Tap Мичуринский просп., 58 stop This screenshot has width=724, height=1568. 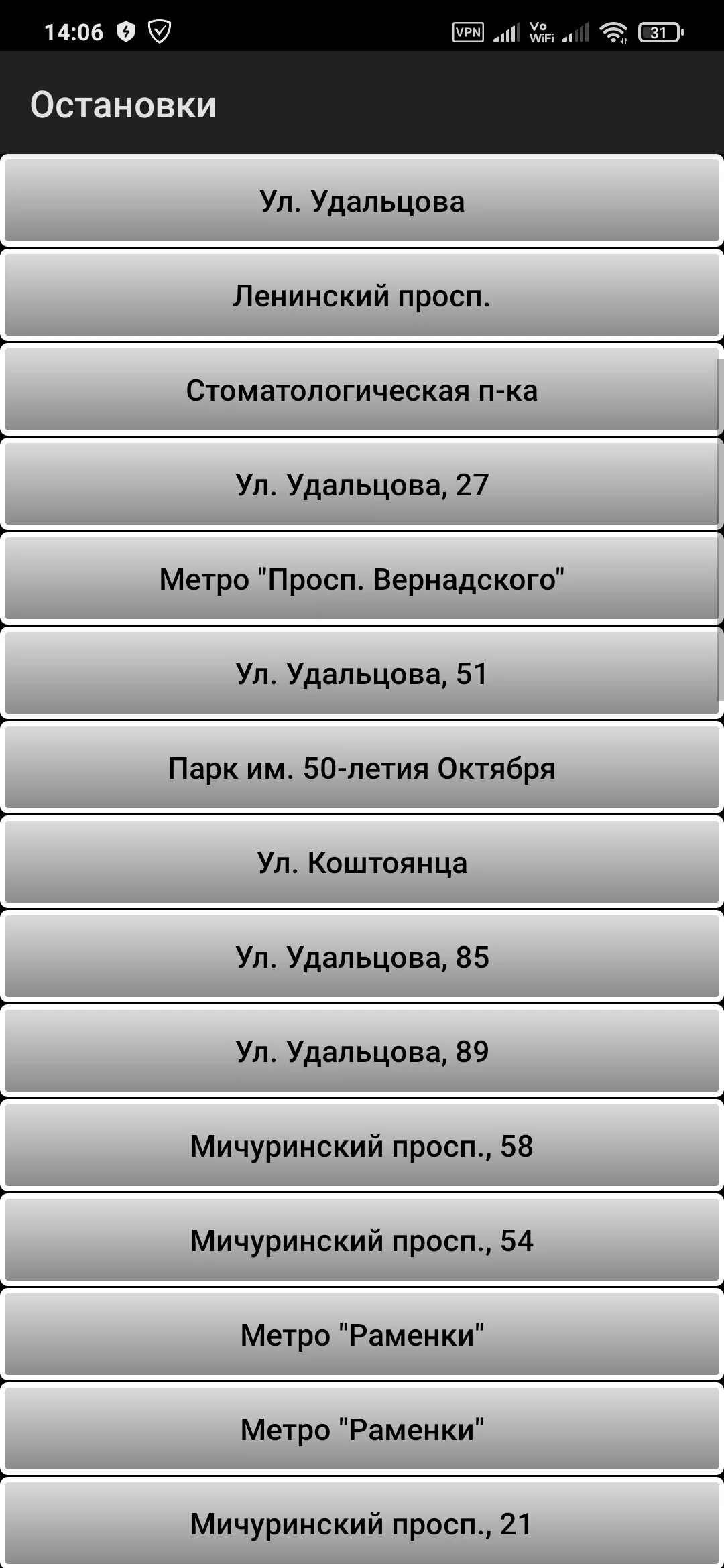pyautogui.click(x=362, y=1146)
